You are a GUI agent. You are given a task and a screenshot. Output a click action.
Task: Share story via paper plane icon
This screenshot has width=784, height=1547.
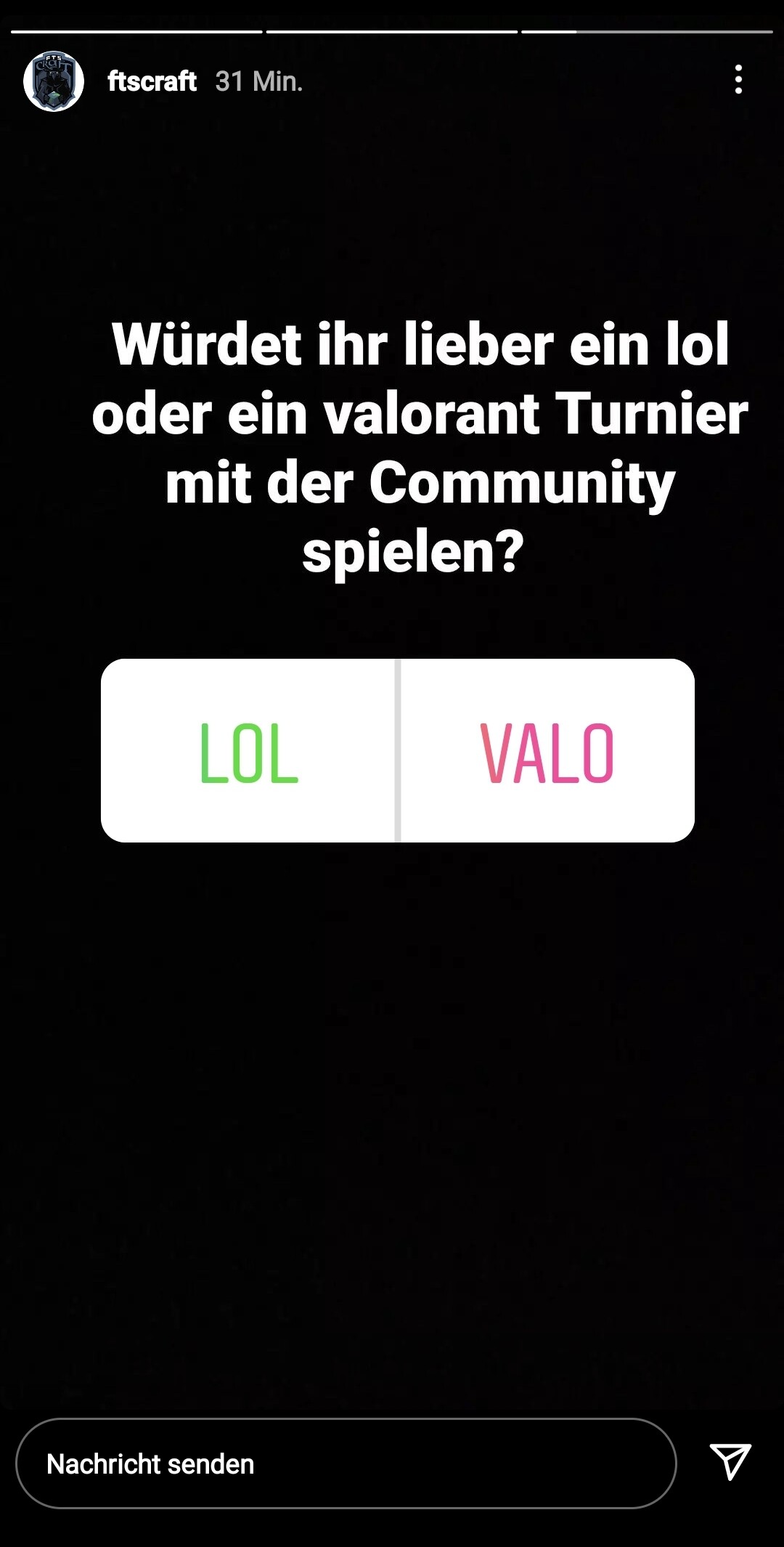730,1461
